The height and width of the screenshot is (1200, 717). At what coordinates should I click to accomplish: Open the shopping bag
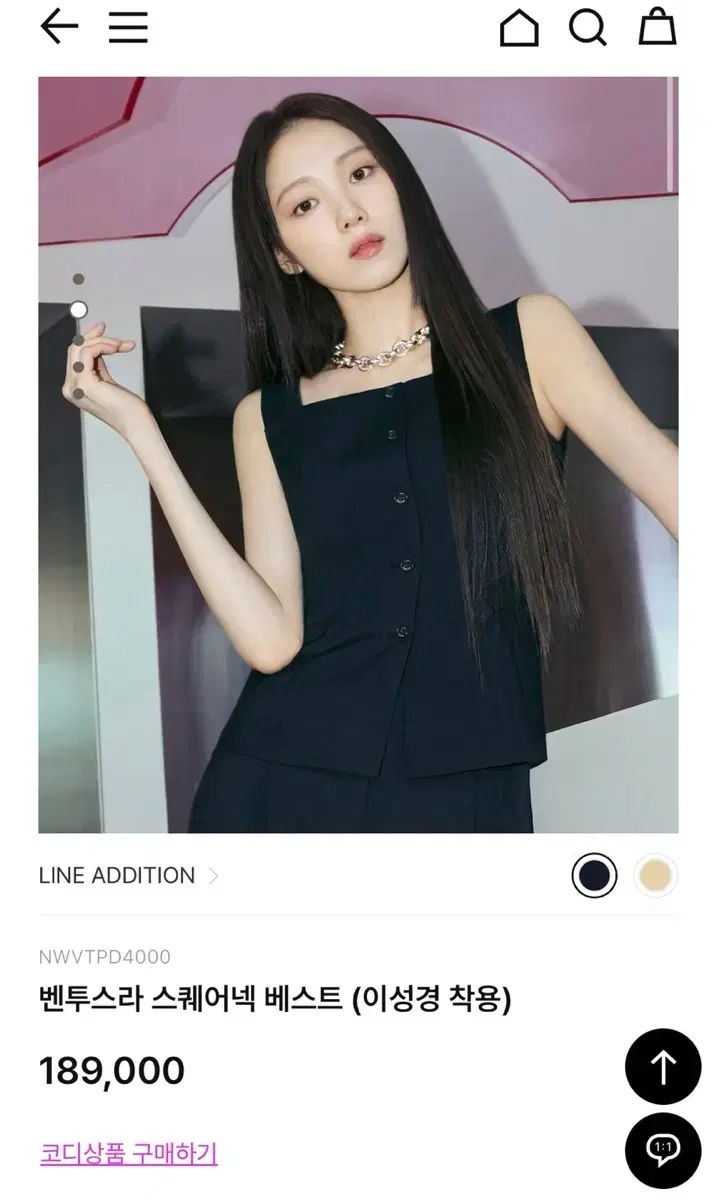pyautogui.click(x=657, y=28)
